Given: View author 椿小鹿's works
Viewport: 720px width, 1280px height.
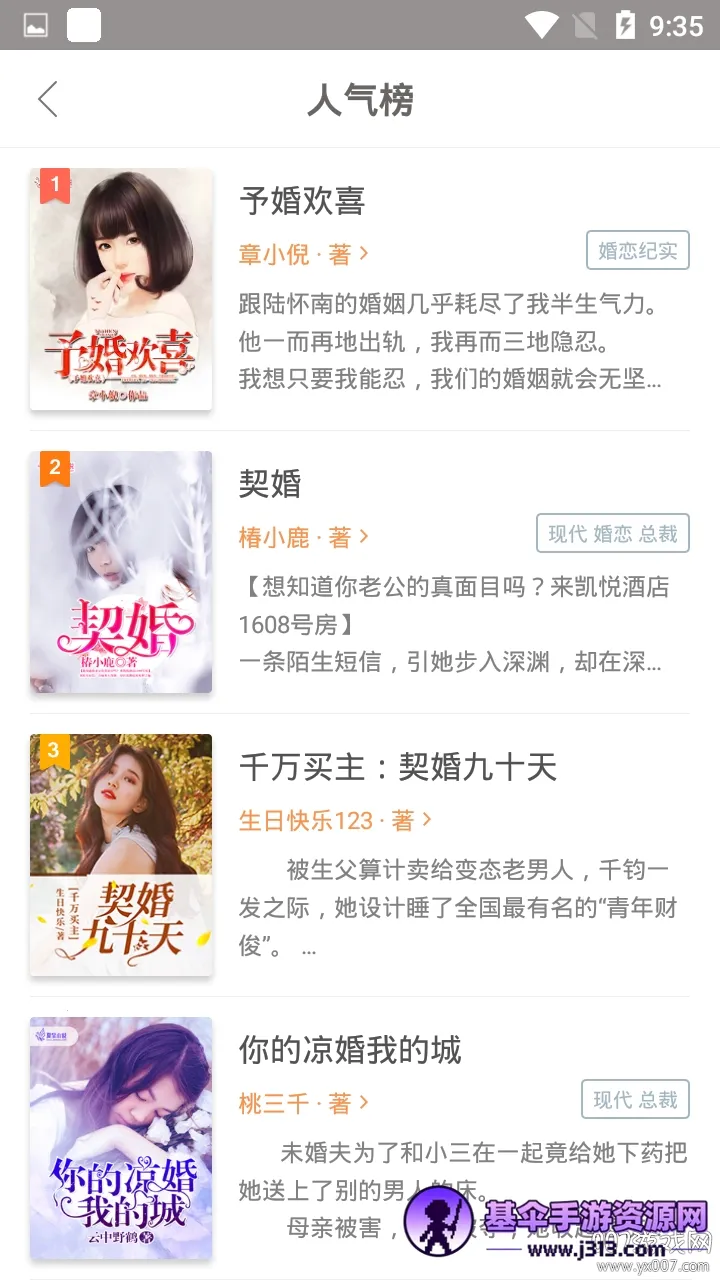Looking at the screenshot, I should pos(303,537).
